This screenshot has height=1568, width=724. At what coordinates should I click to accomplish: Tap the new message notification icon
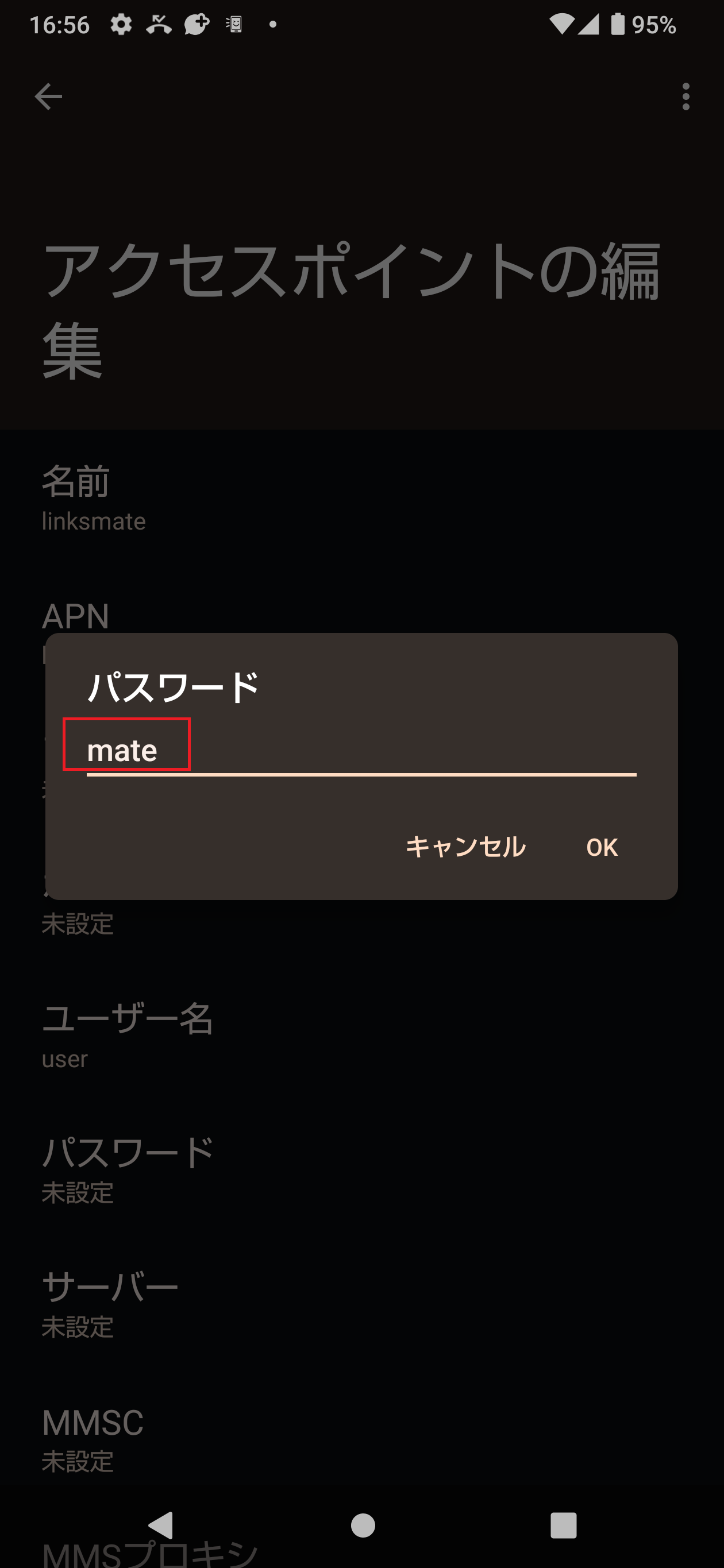coord(196,24)
